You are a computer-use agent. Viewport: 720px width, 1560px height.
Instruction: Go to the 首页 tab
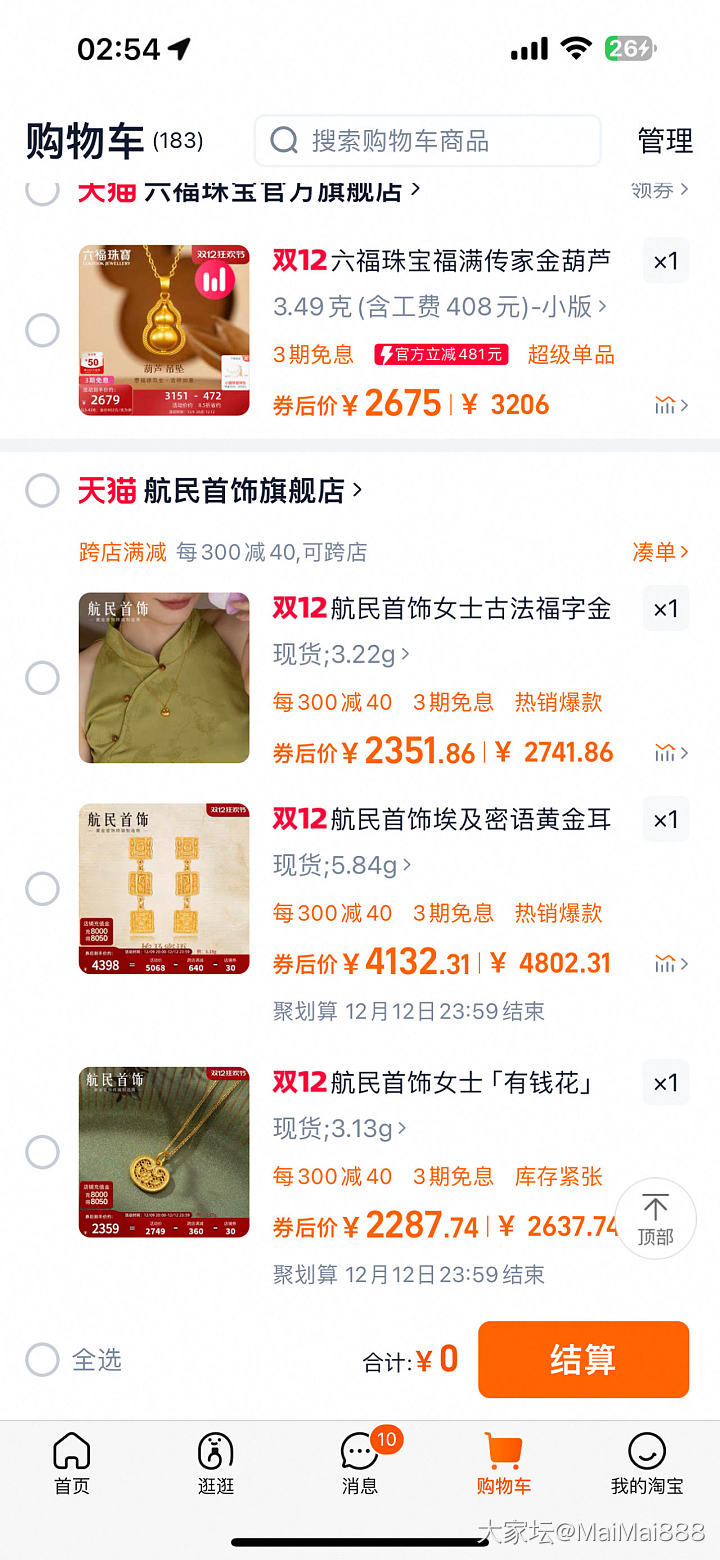coord(72,1464)
